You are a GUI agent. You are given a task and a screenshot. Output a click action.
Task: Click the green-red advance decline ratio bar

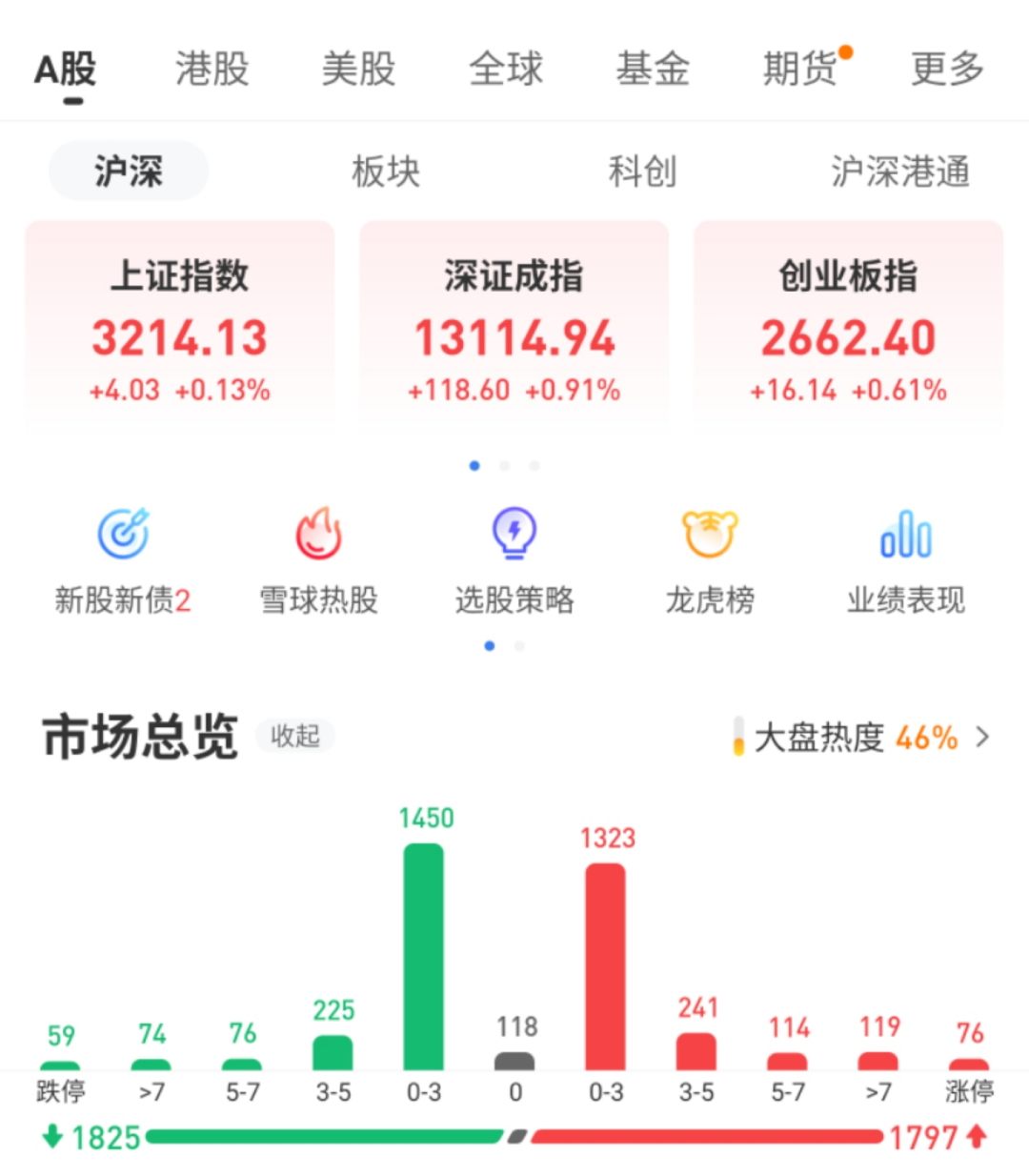pos(514,1138)
